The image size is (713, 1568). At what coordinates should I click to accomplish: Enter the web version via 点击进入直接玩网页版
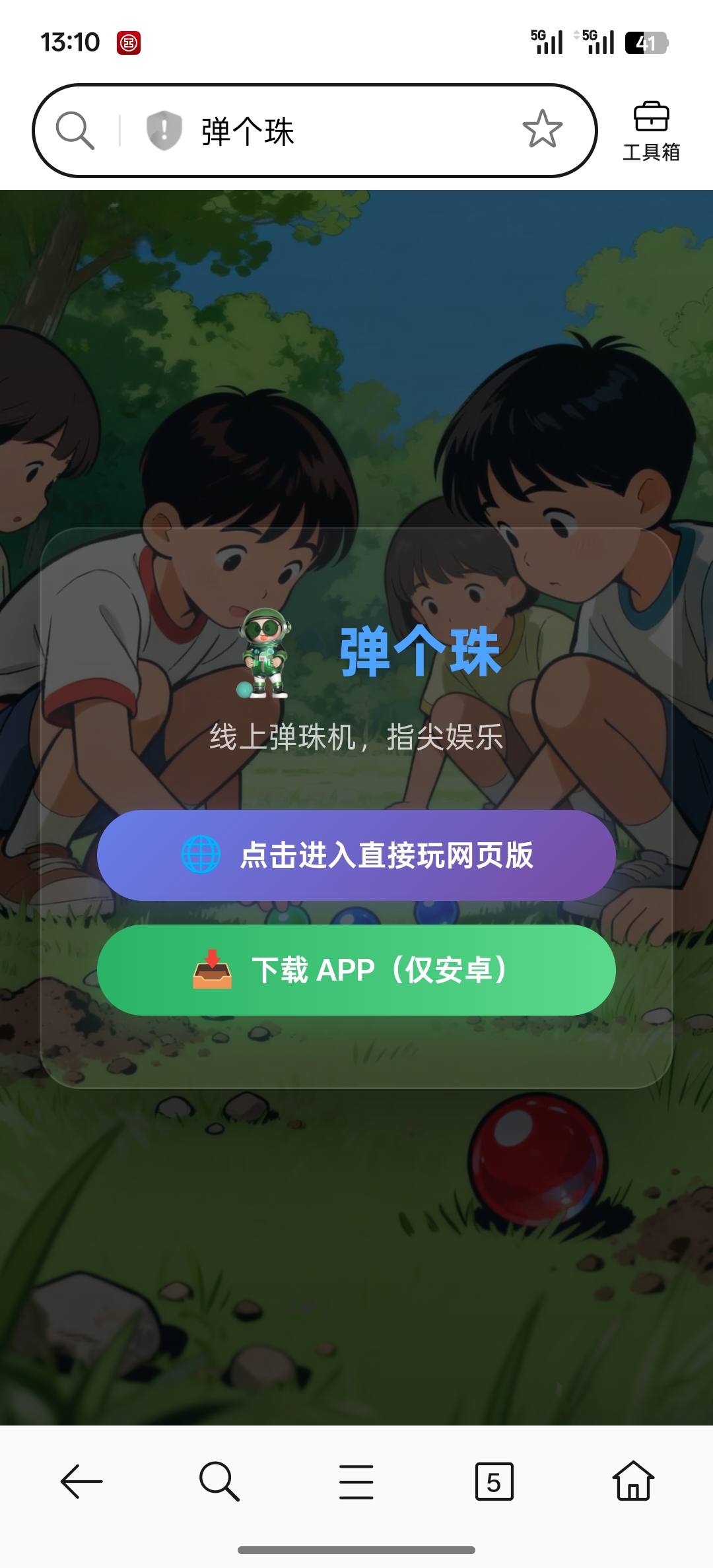pyautogui.click(x=356, y=855)
